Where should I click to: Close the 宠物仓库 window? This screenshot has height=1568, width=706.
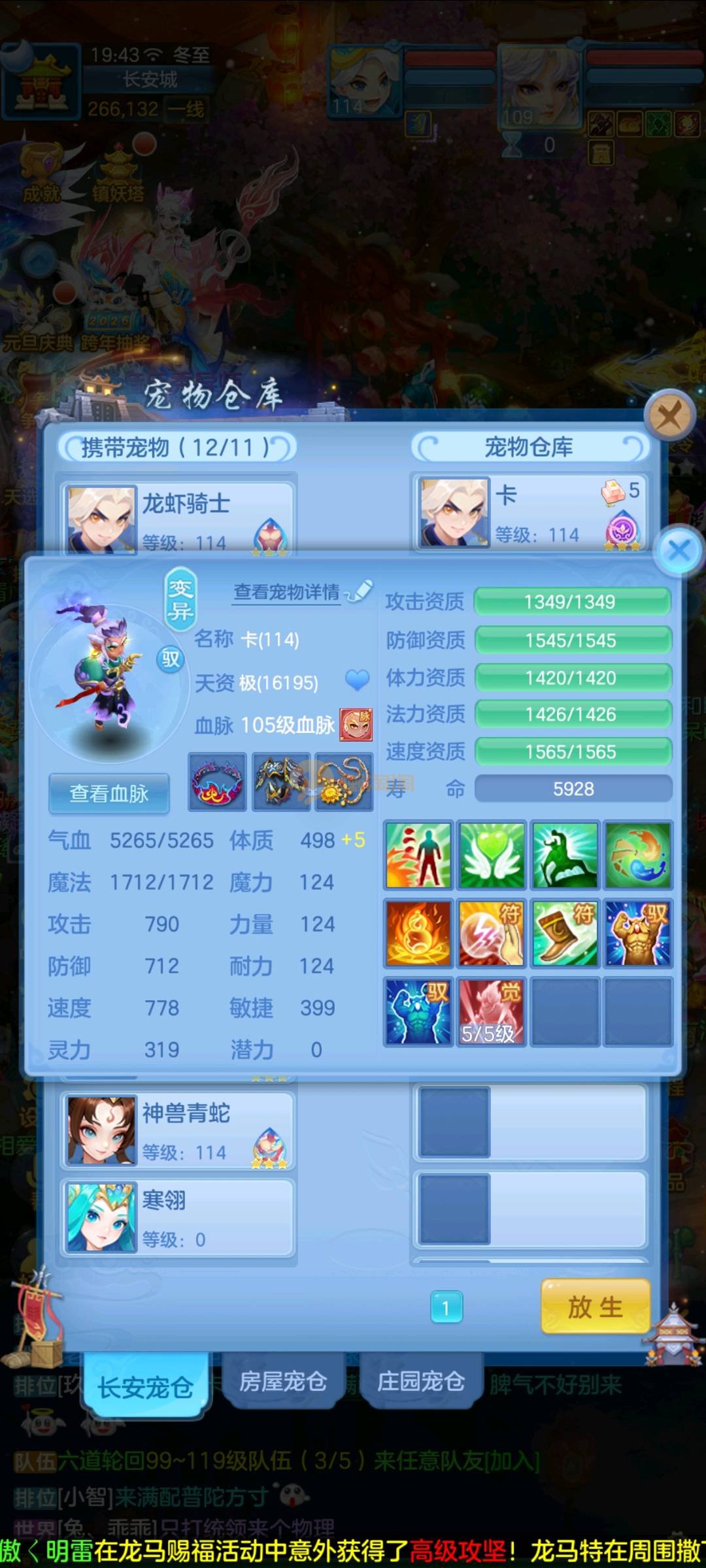pos(669,415)
